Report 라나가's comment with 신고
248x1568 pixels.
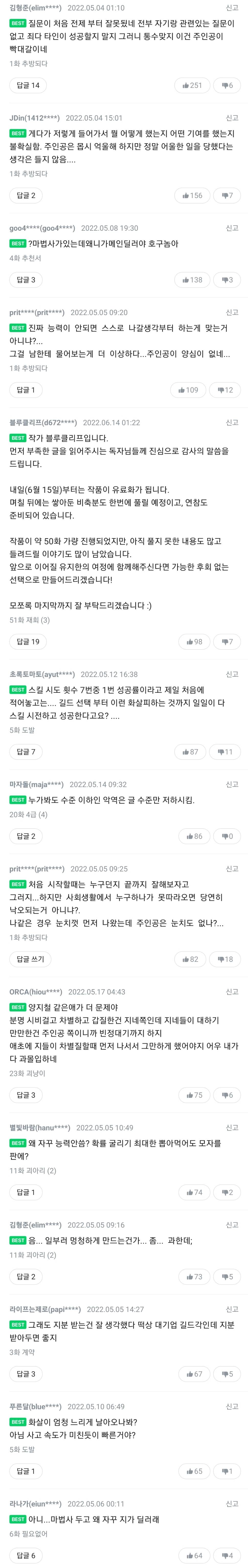point(232,1503)
